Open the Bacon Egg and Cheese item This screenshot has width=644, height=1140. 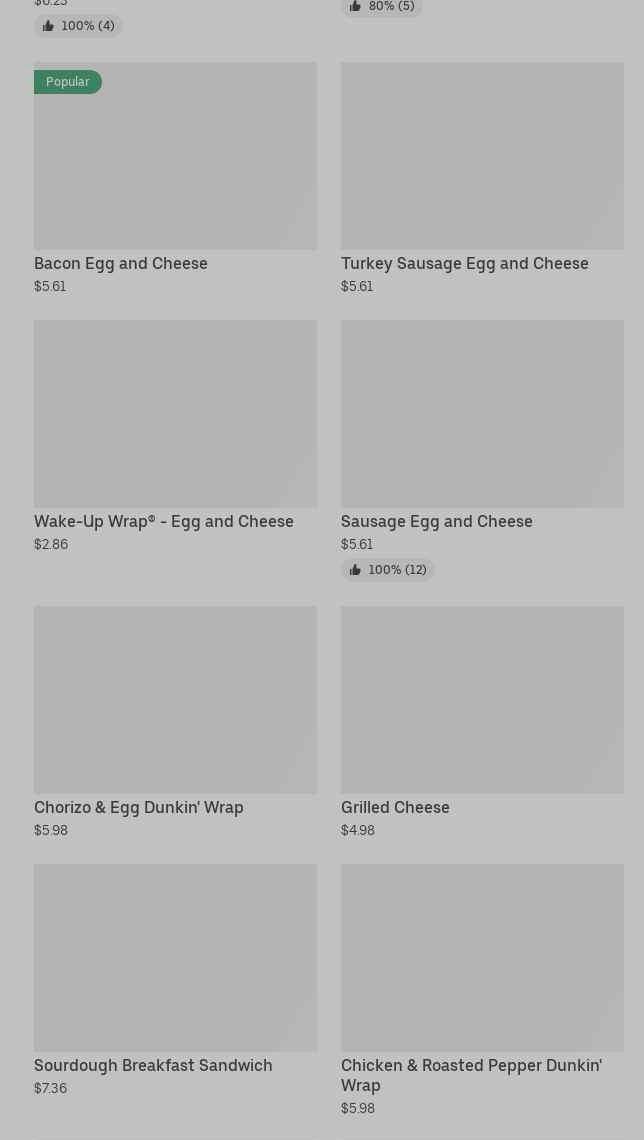(175, 178)
